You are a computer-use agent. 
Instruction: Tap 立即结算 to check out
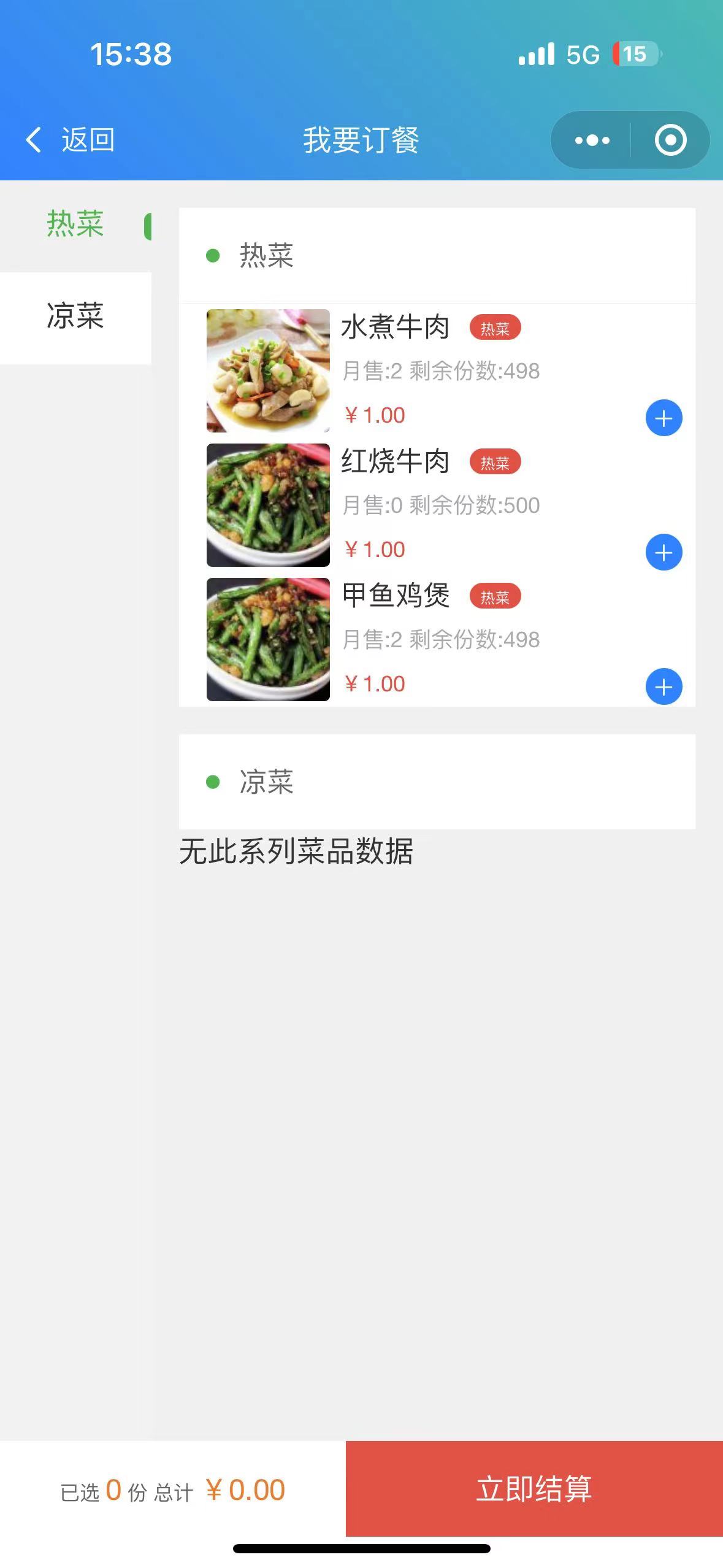point(534,1489)
